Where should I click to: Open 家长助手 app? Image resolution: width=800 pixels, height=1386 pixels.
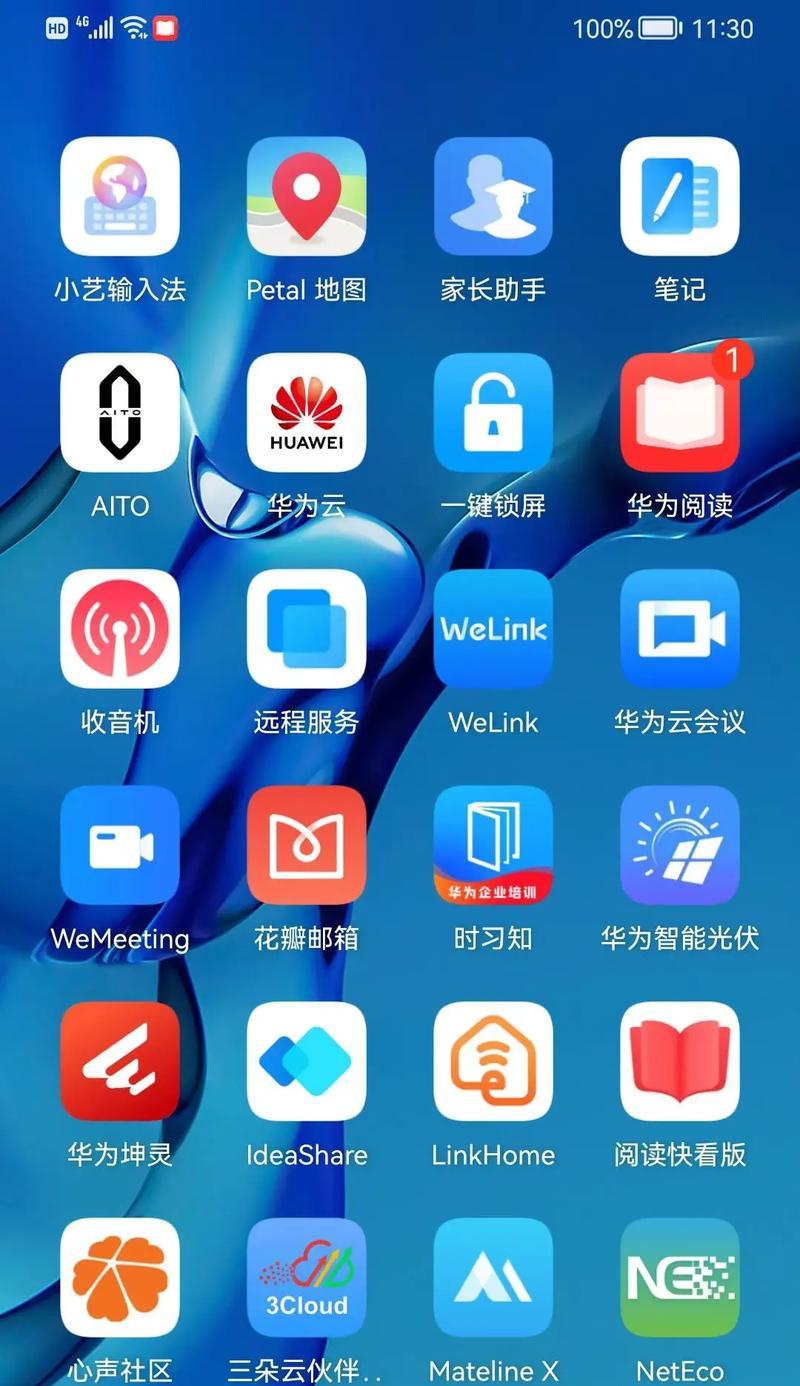tap(493, 197)
